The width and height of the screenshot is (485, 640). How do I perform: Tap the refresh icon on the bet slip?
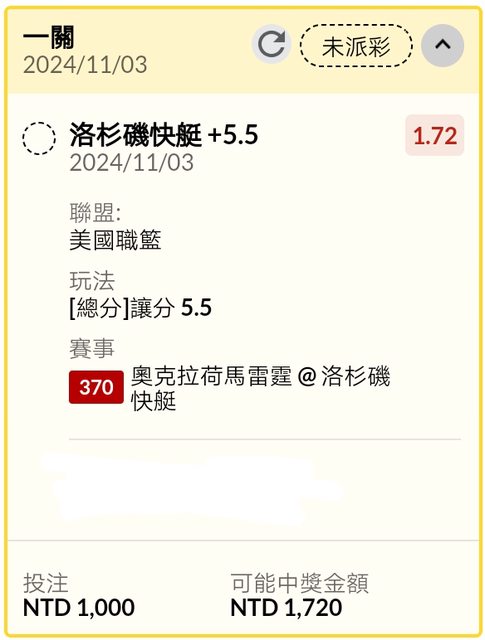click(271, 44)
